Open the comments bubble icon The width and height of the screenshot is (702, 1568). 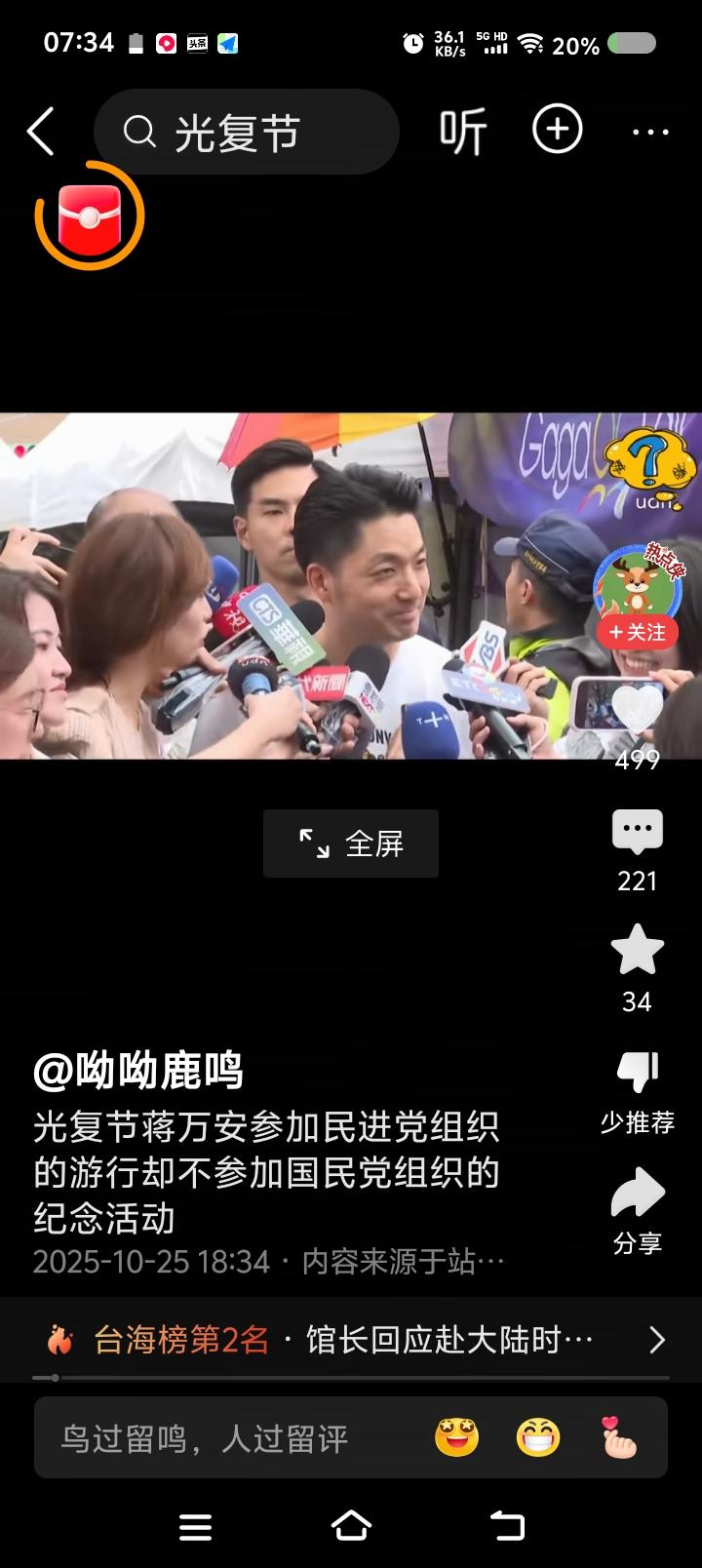pyautogui.click(x=638, y=832)
